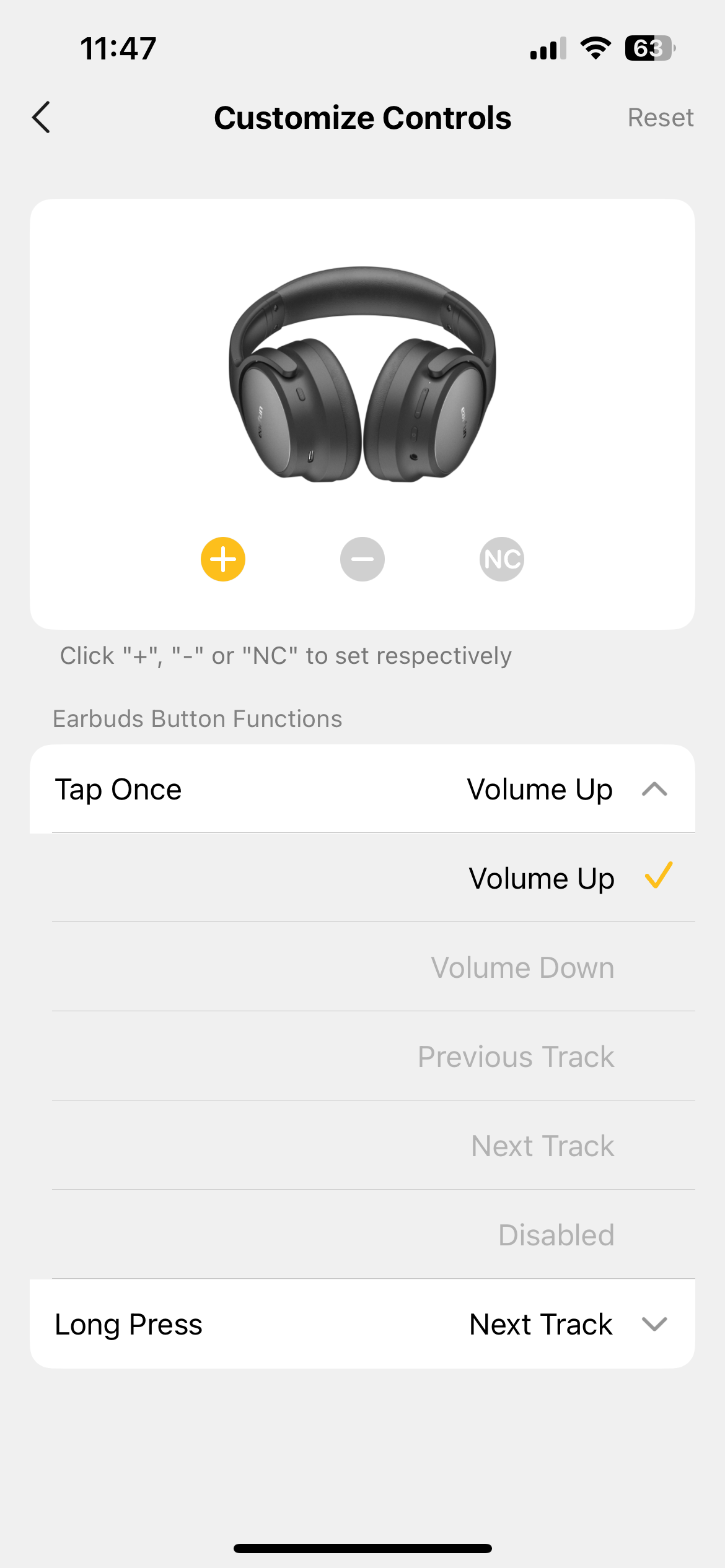Collapse the Tap Once options list
The height and width of the screenshot is (1568, 725).
654,790
